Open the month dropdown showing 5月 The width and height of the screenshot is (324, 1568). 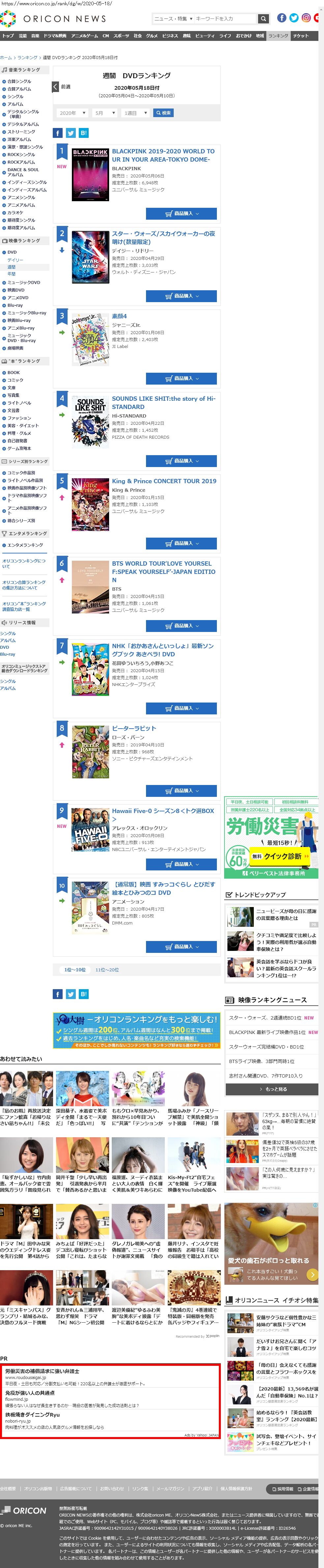(104, 113)
